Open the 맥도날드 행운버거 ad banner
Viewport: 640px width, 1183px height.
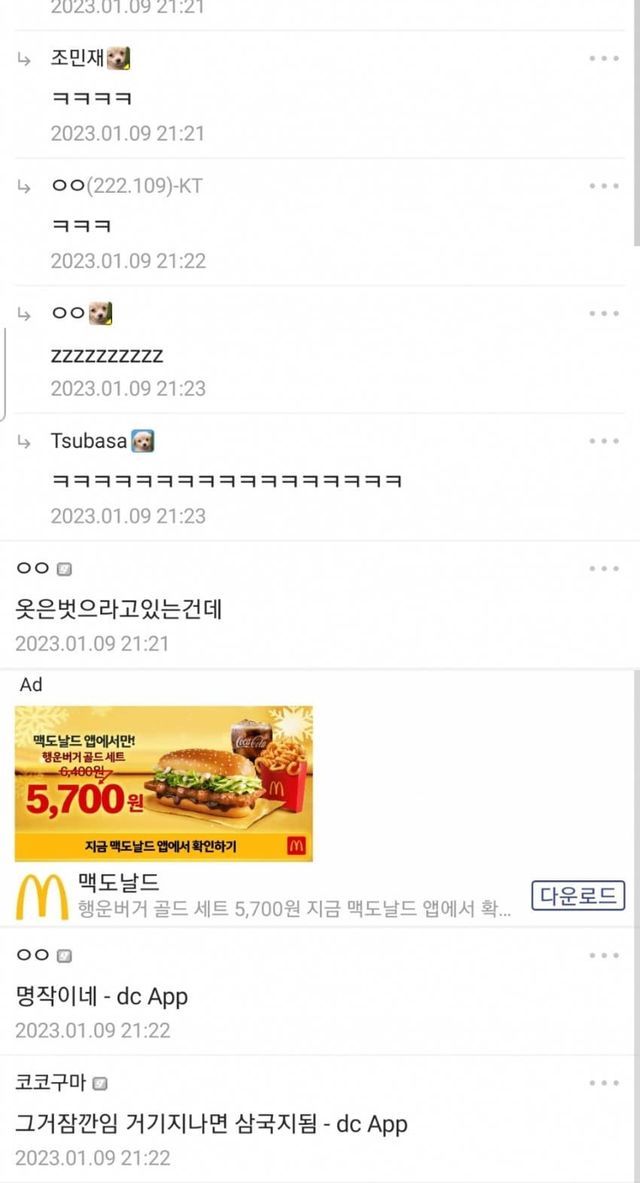click(164, 783)
